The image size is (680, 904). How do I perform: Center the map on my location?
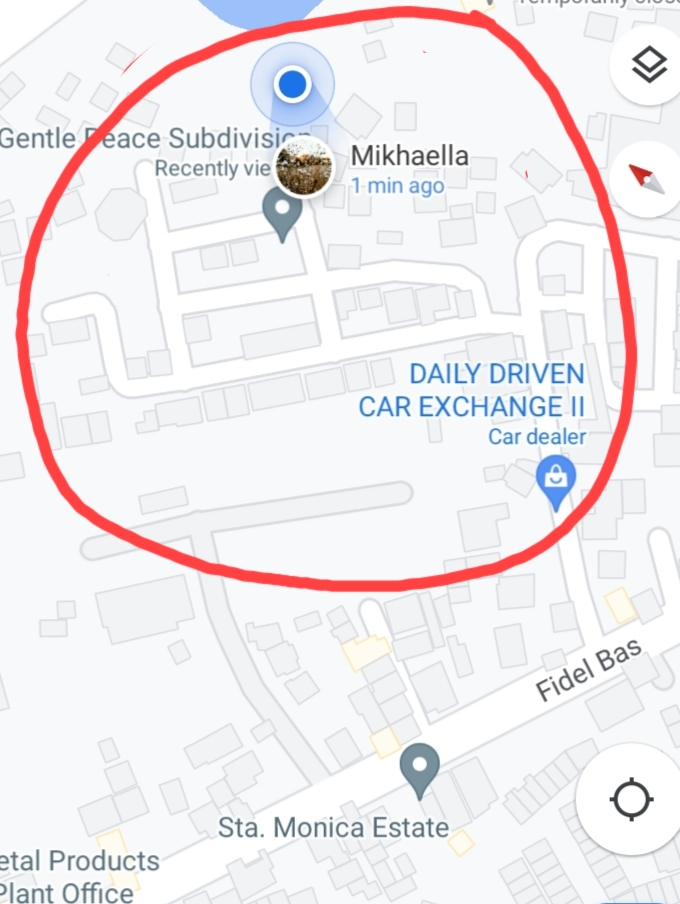pos(632,799)
